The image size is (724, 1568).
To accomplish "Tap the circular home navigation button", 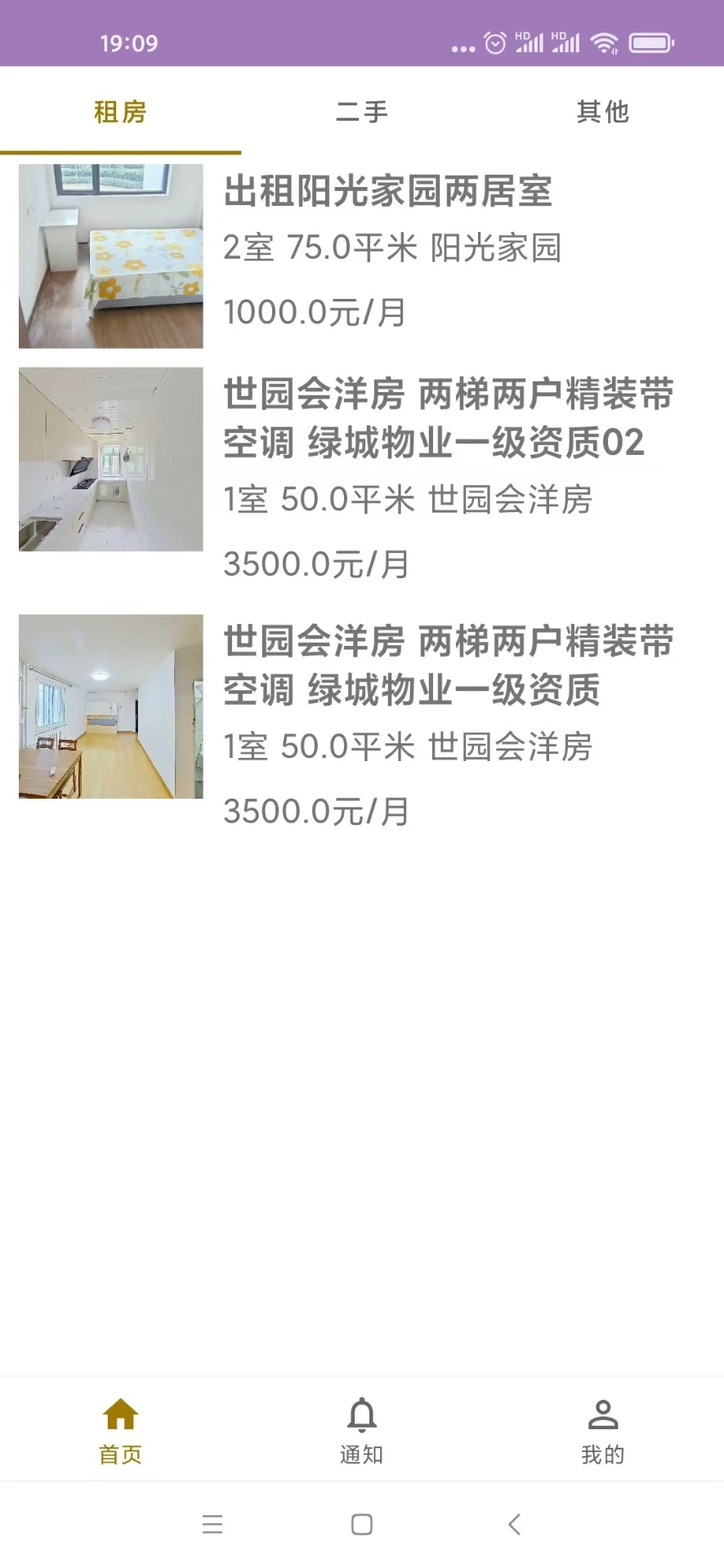I will tap(361, 1524).
